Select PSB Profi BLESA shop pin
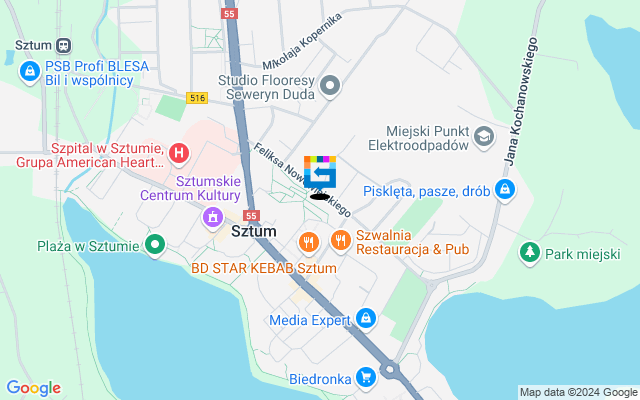Viewport: 640px width, 400px height. click(30, 72)
